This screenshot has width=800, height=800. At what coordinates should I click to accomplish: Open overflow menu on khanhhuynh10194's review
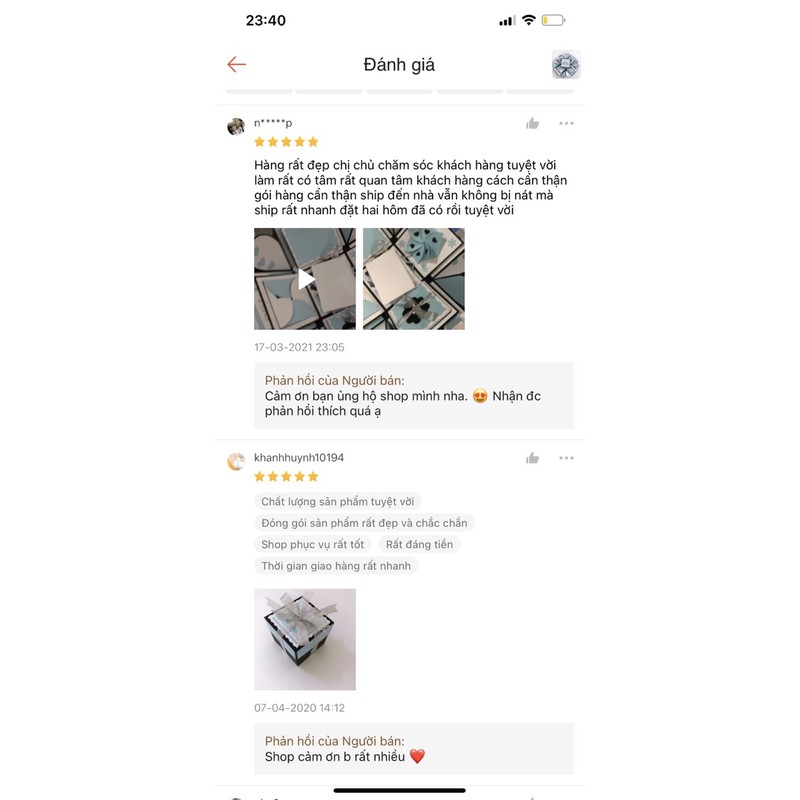click(x=566, y=458)
